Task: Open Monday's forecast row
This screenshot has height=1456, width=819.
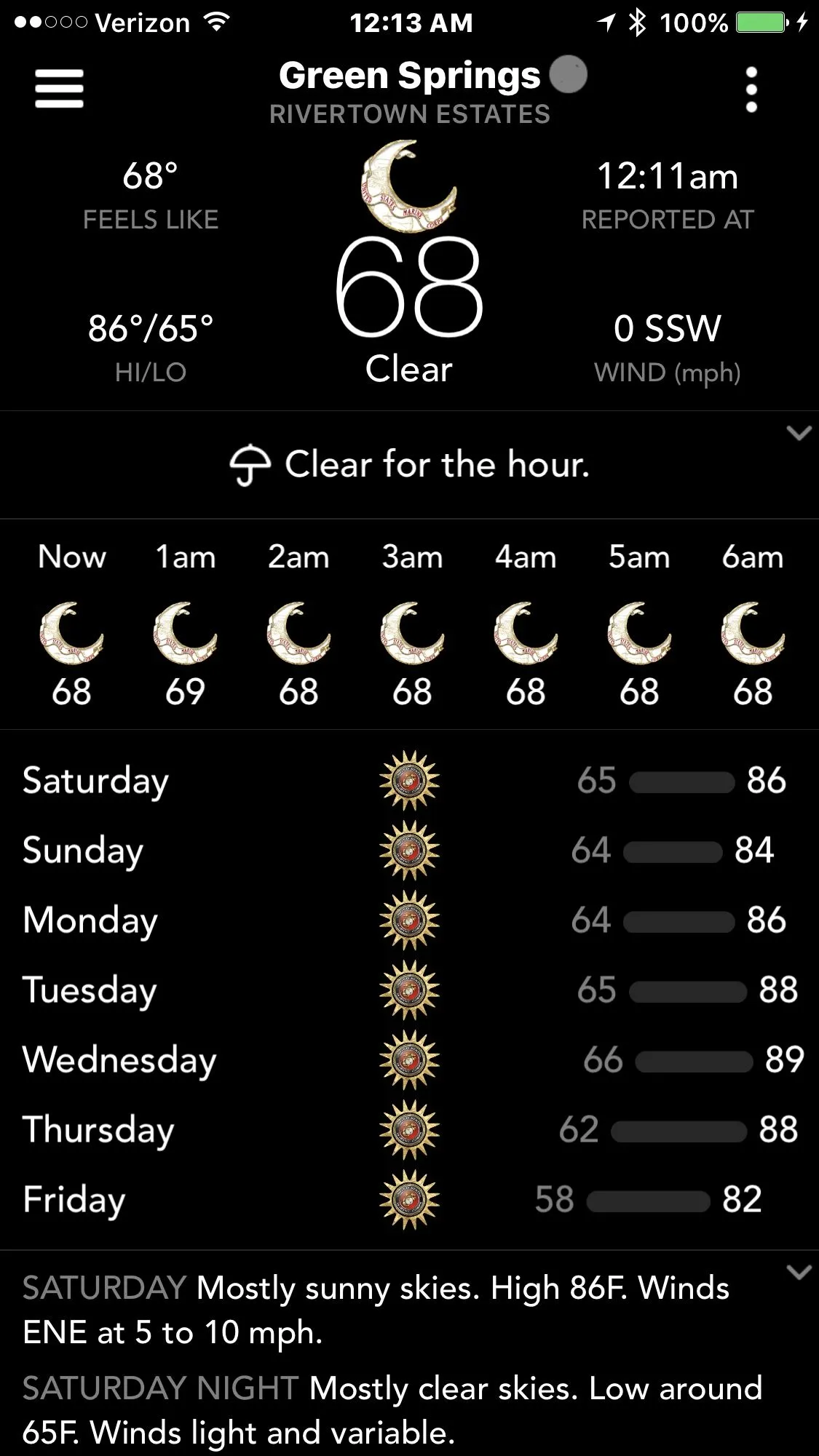Action: (x=409, y=920)
